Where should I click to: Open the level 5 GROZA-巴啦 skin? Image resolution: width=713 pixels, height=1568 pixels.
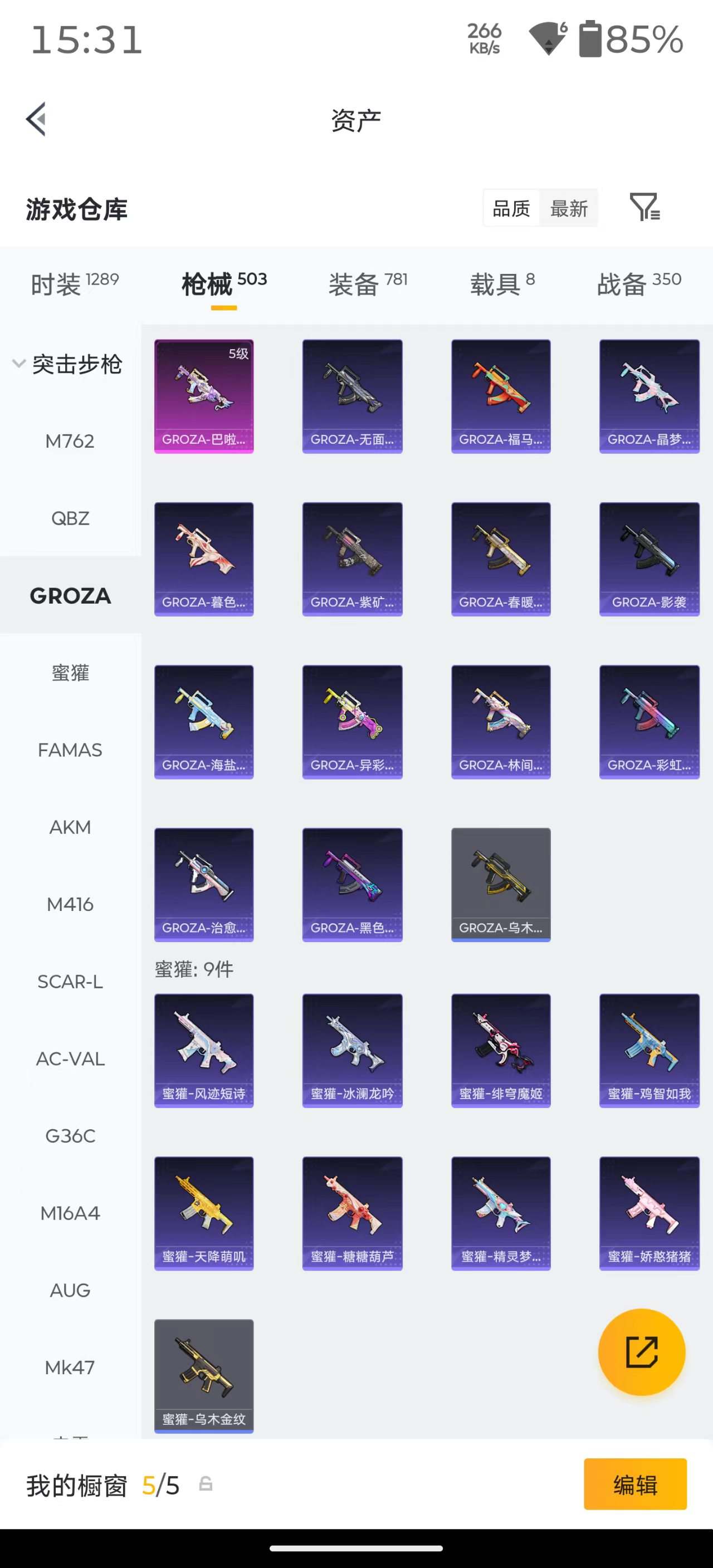pyautogui.click(x=204, y=396)
